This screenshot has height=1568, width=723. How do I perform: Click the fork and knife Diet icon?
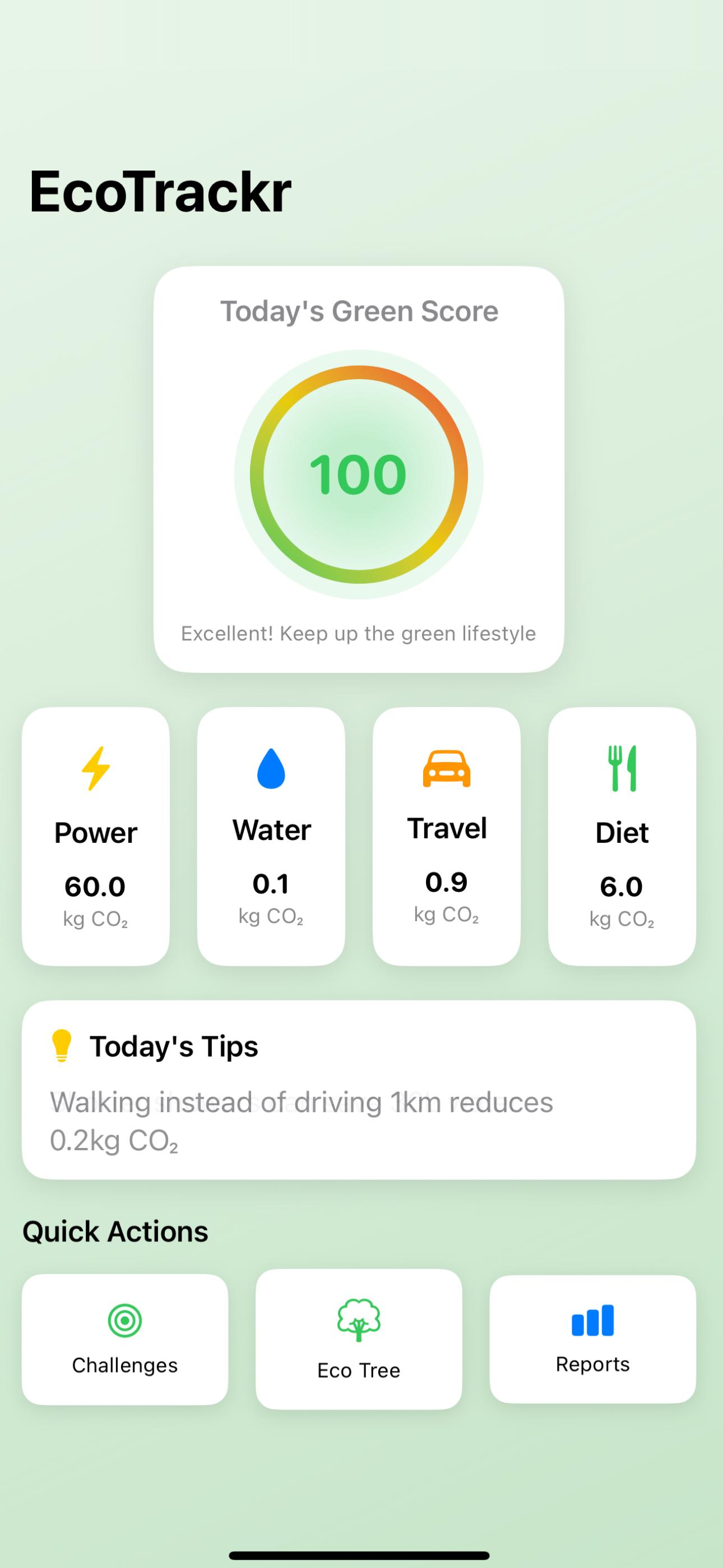[622, 767]
